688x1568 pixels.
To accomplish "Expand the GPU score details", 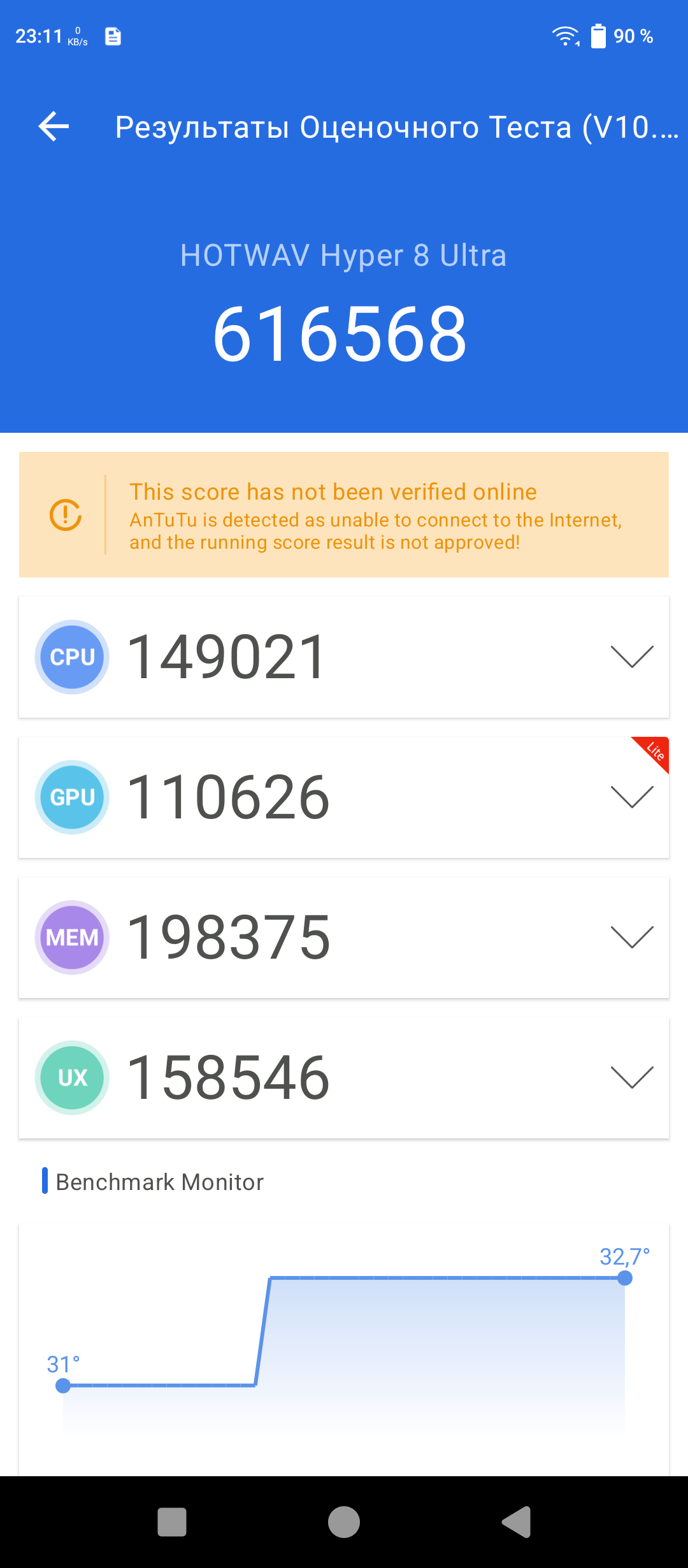I will pos(631,797).
